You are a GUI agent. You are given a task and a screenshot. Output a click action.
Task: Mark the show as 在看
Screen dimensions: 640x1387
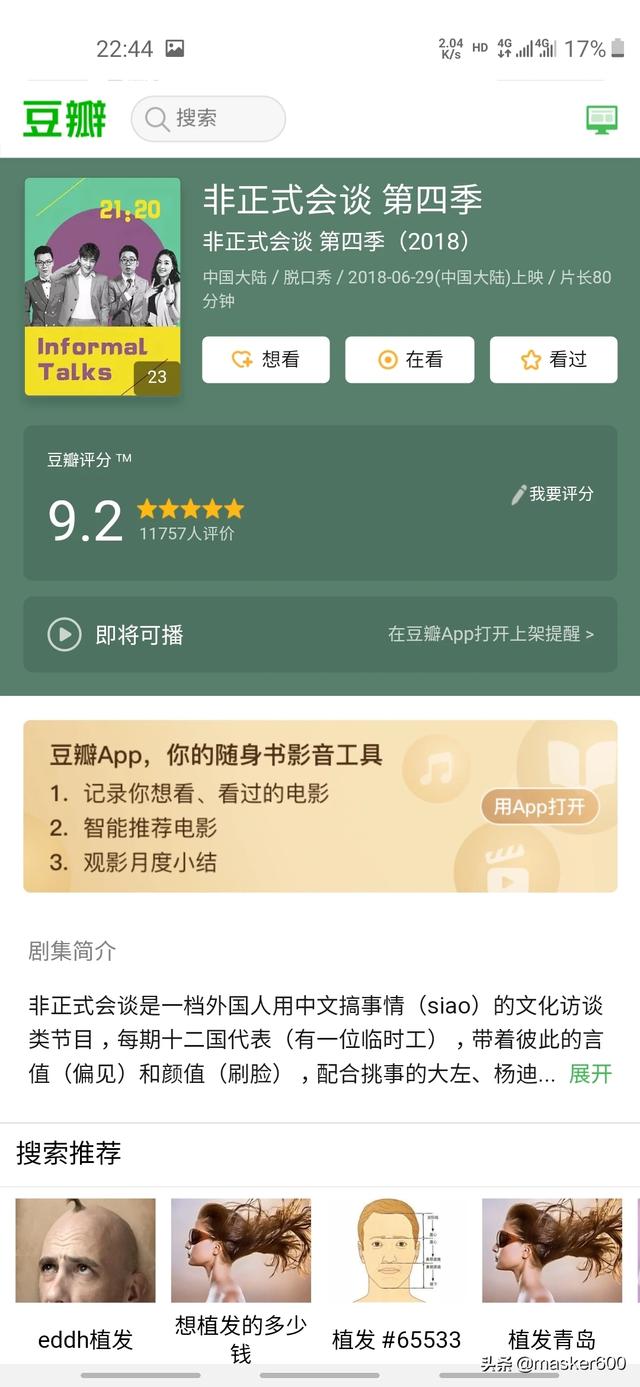tap(410, 360)
